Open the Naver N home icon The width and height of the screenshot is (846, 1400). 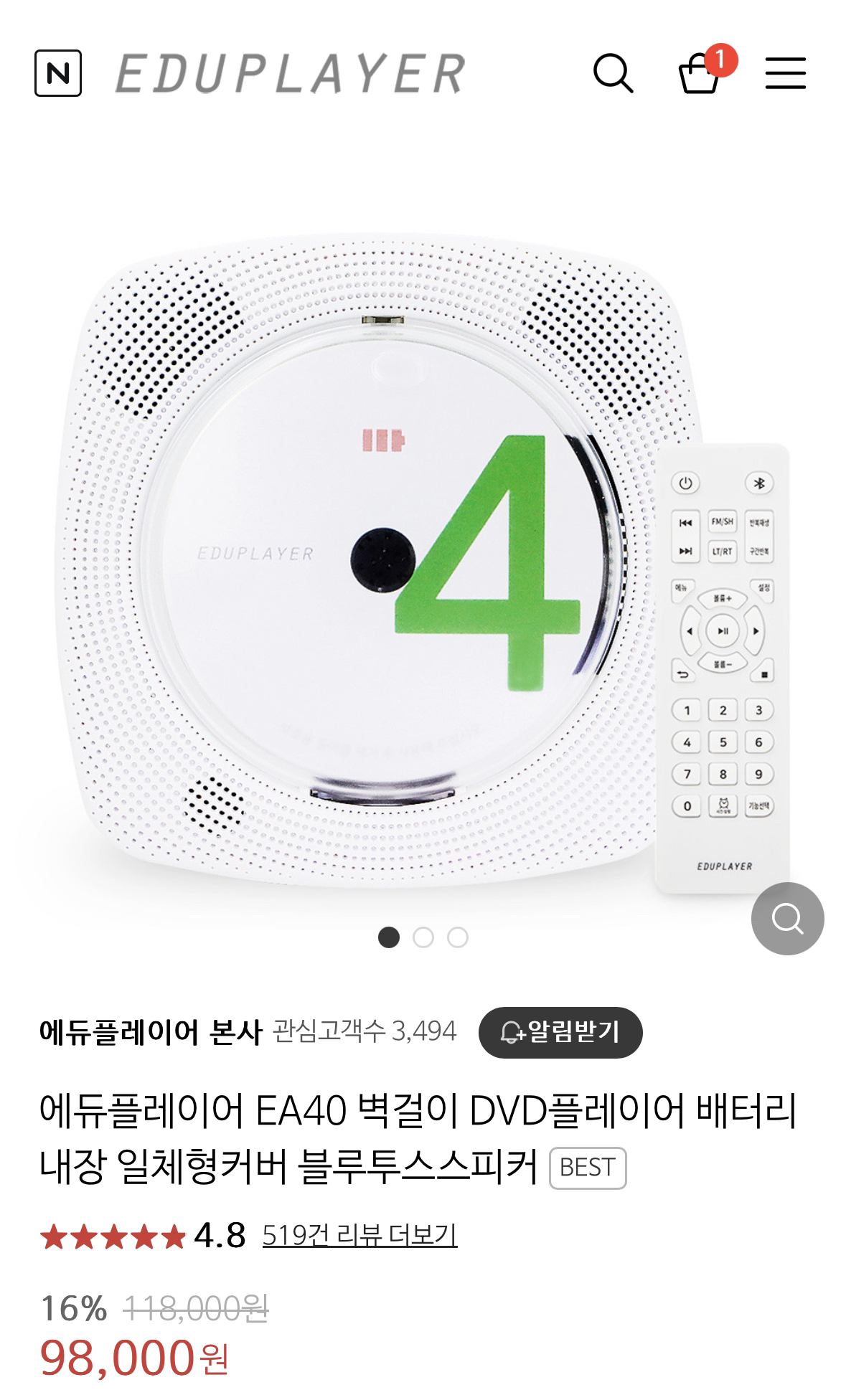tap(57, 73)
